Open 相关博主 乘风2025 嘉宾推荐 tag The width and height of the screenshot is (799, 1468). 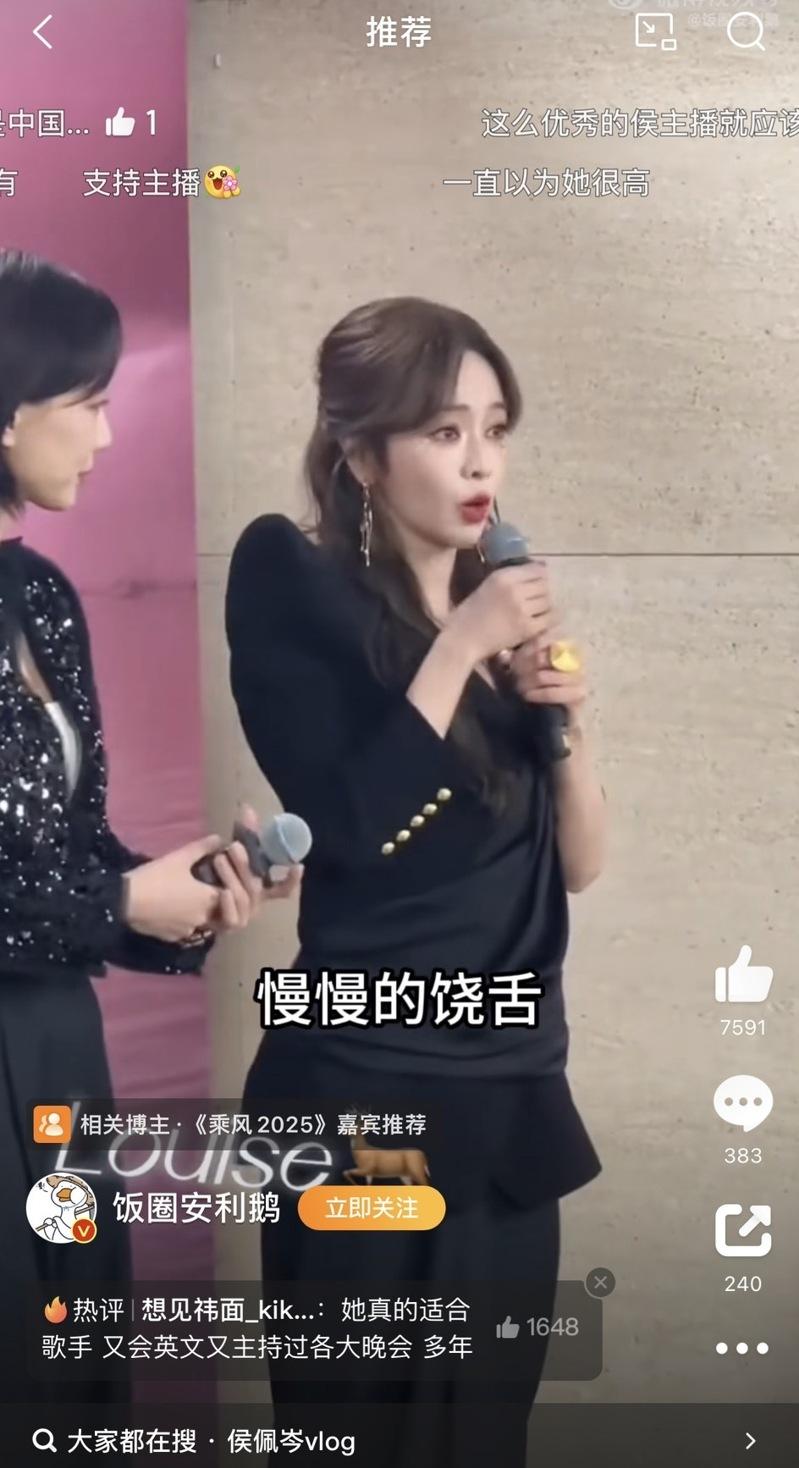click(x=232, y=1124)
